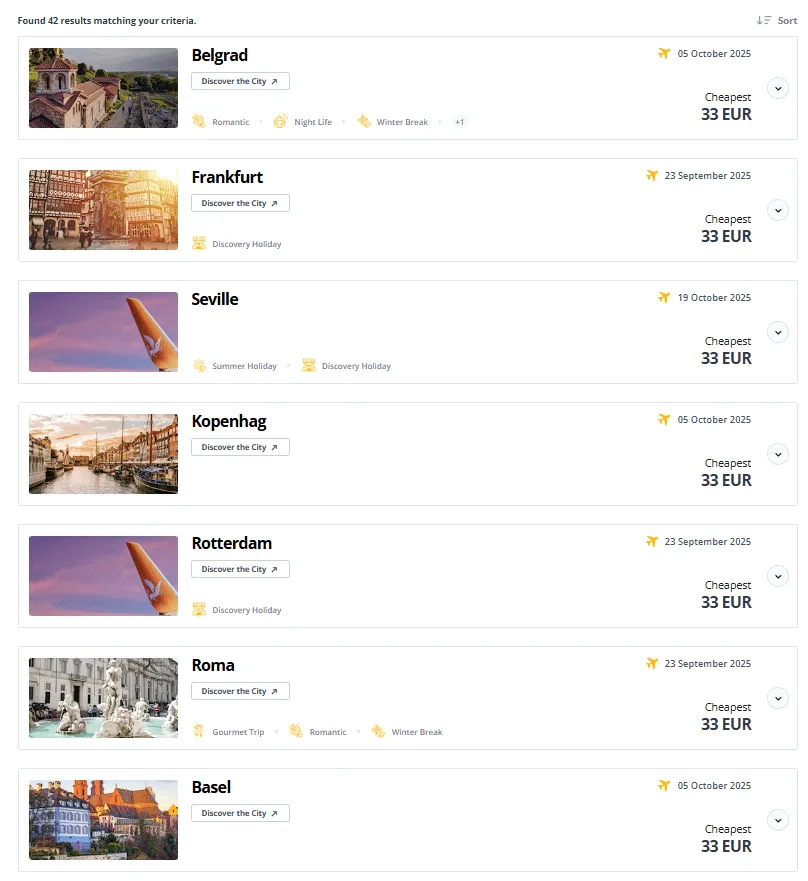
Task: Expand the Kopenhag result chevron
Action: coord(777,454)
